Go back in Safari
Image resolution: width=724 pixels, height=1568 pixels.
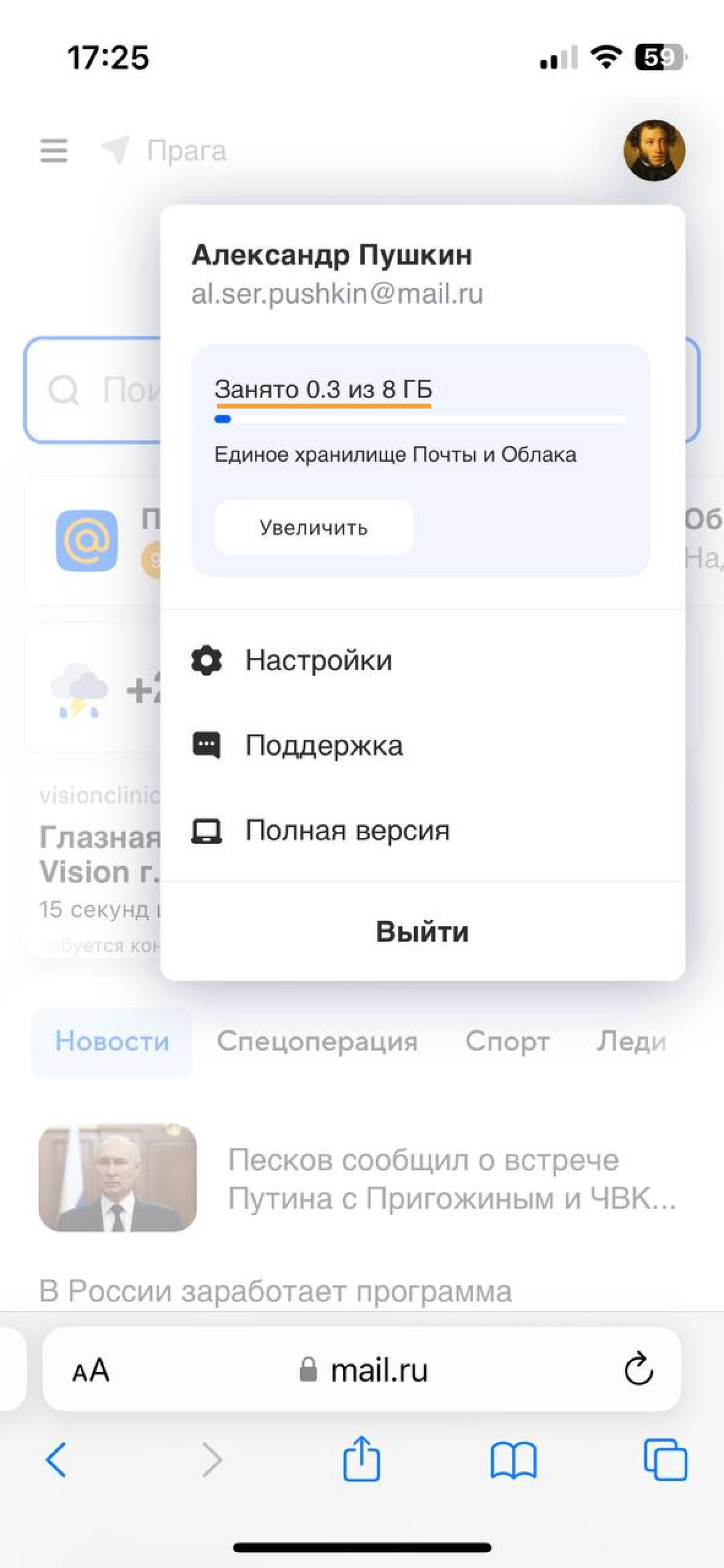(x=56, y=1460)
